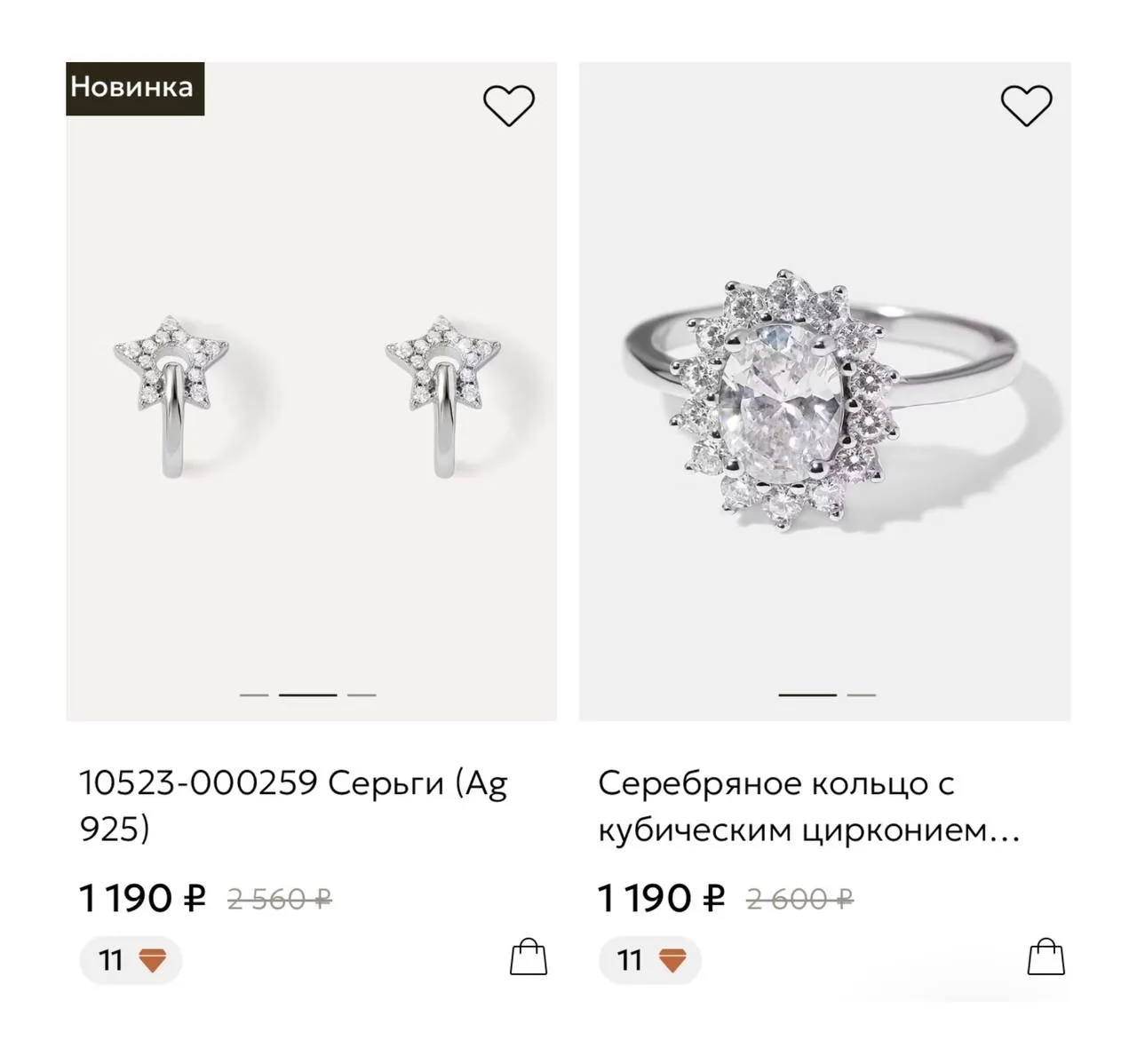
Task: Add Серебряное кольцо to the shopping bag
Action: [x=1046, y=957]
